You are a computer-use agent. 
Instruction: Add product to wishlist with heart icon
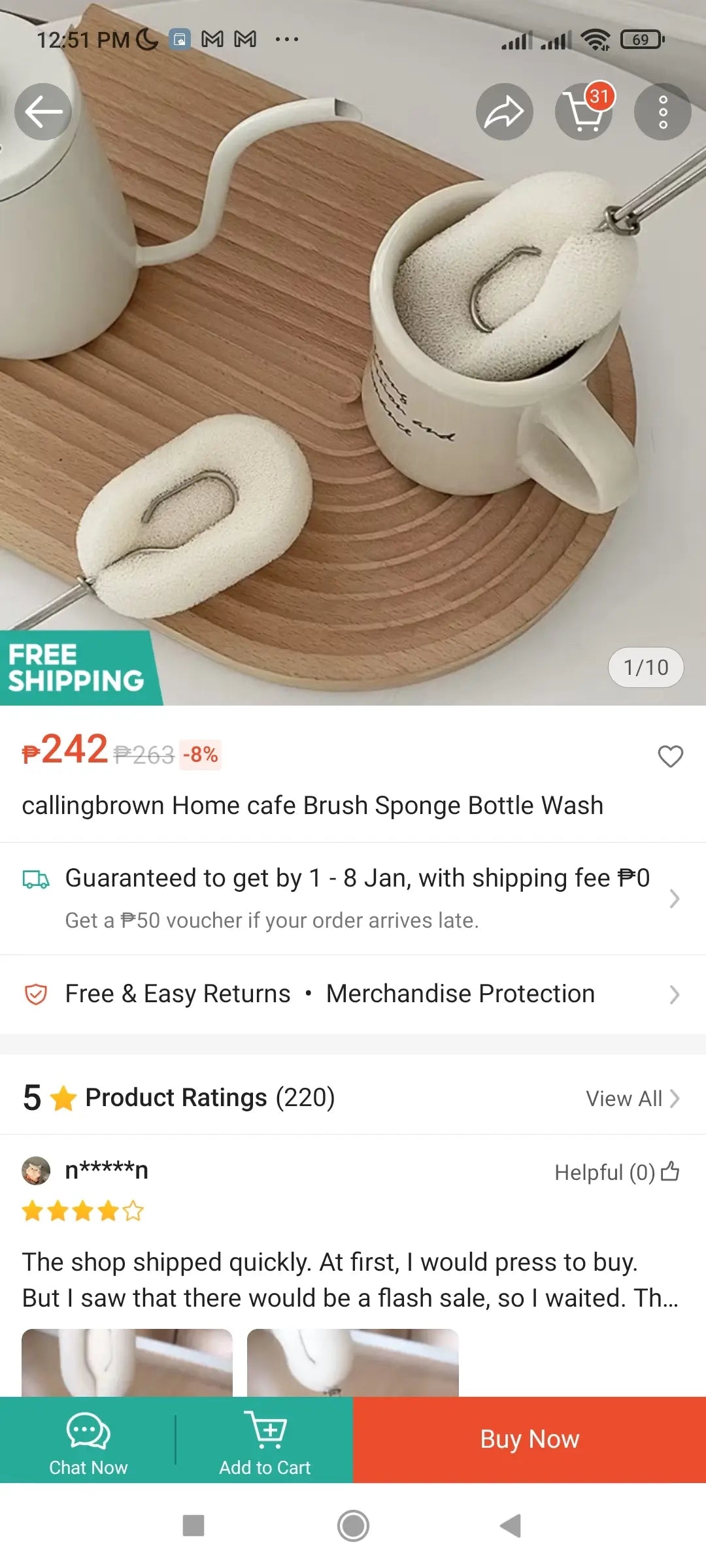[x=670, y=756]
